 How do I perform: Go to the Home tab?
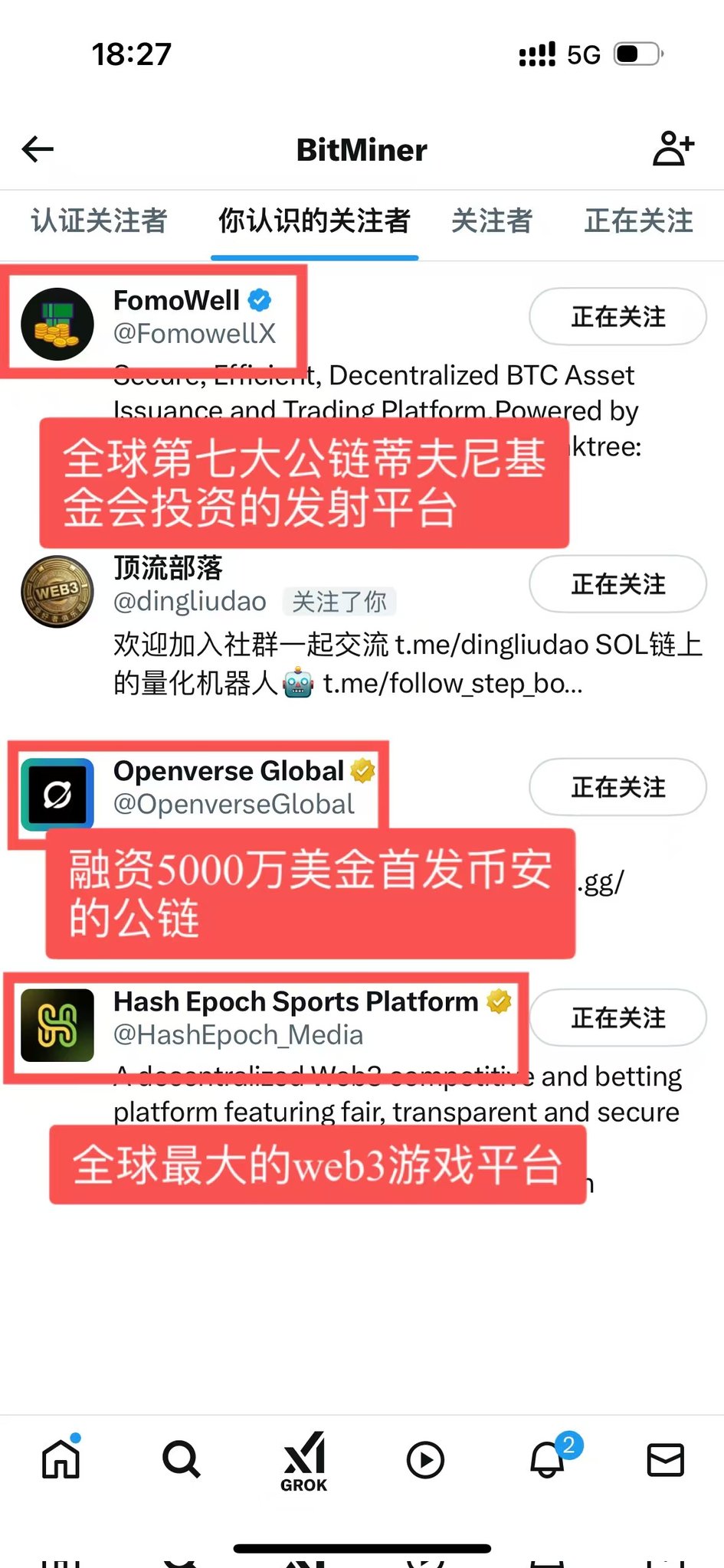61,1459
